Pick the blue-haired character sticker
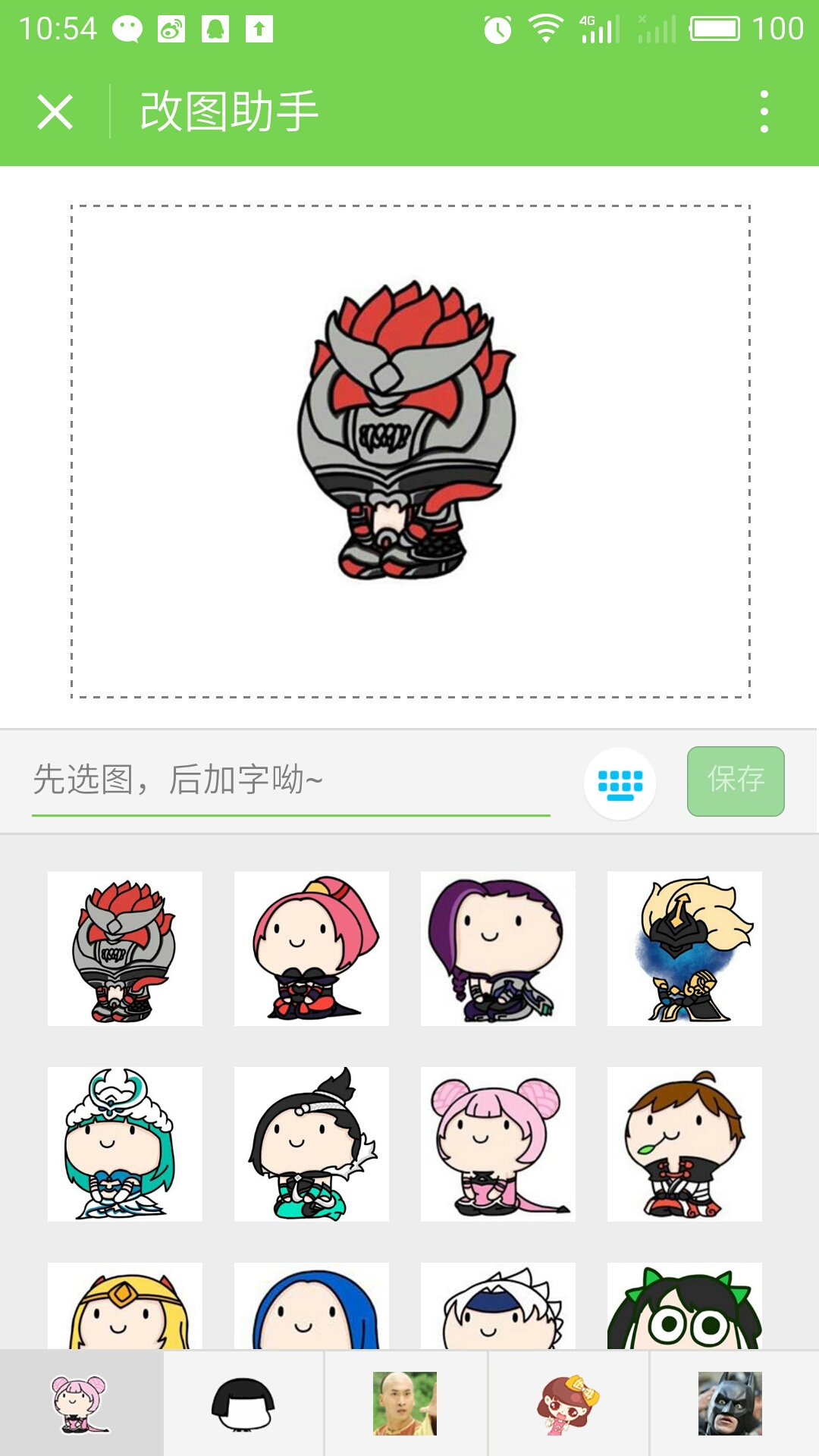The width and height of the screenshot is (819, 1456). pyautogui.click(x=312, y=1306)
